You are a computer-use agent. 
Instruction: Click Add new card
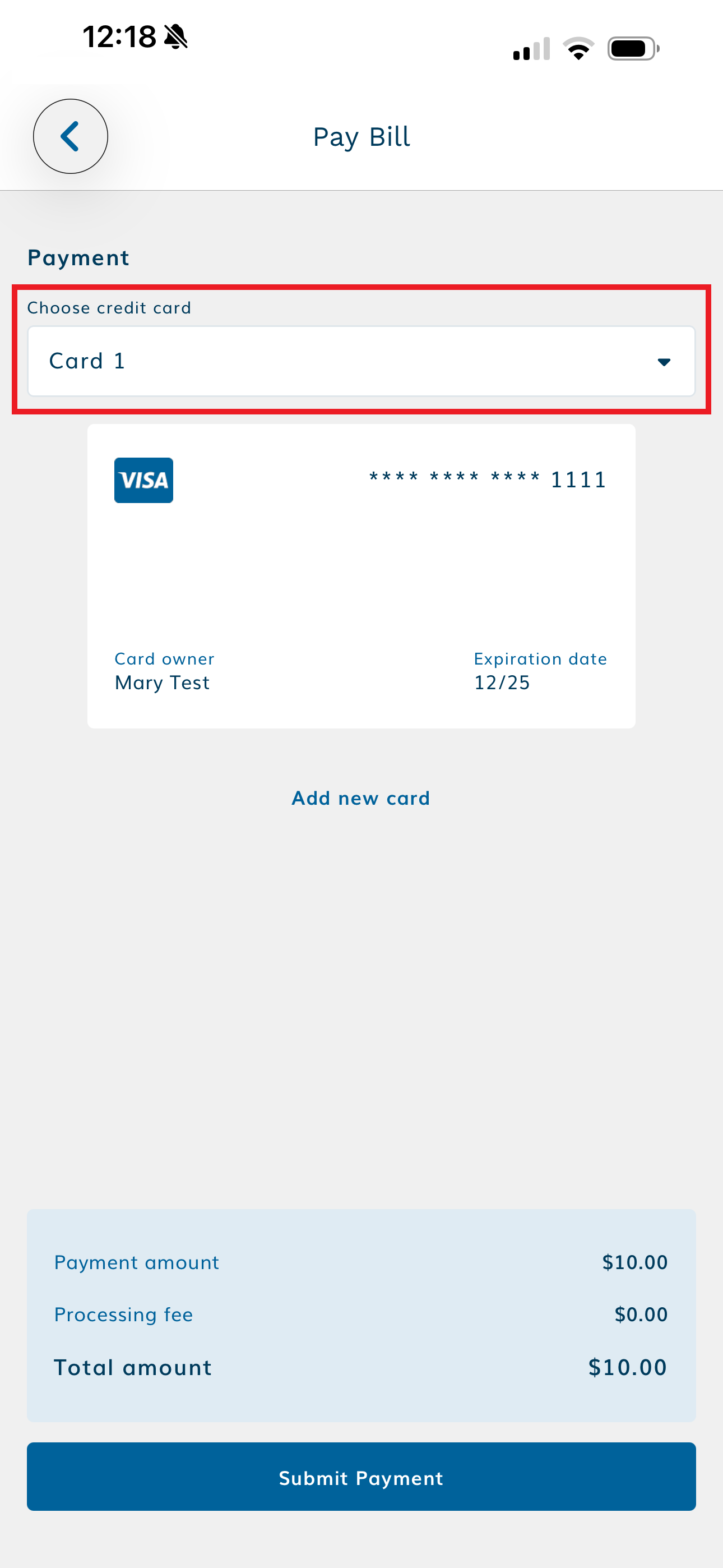(x=361, y=798)
